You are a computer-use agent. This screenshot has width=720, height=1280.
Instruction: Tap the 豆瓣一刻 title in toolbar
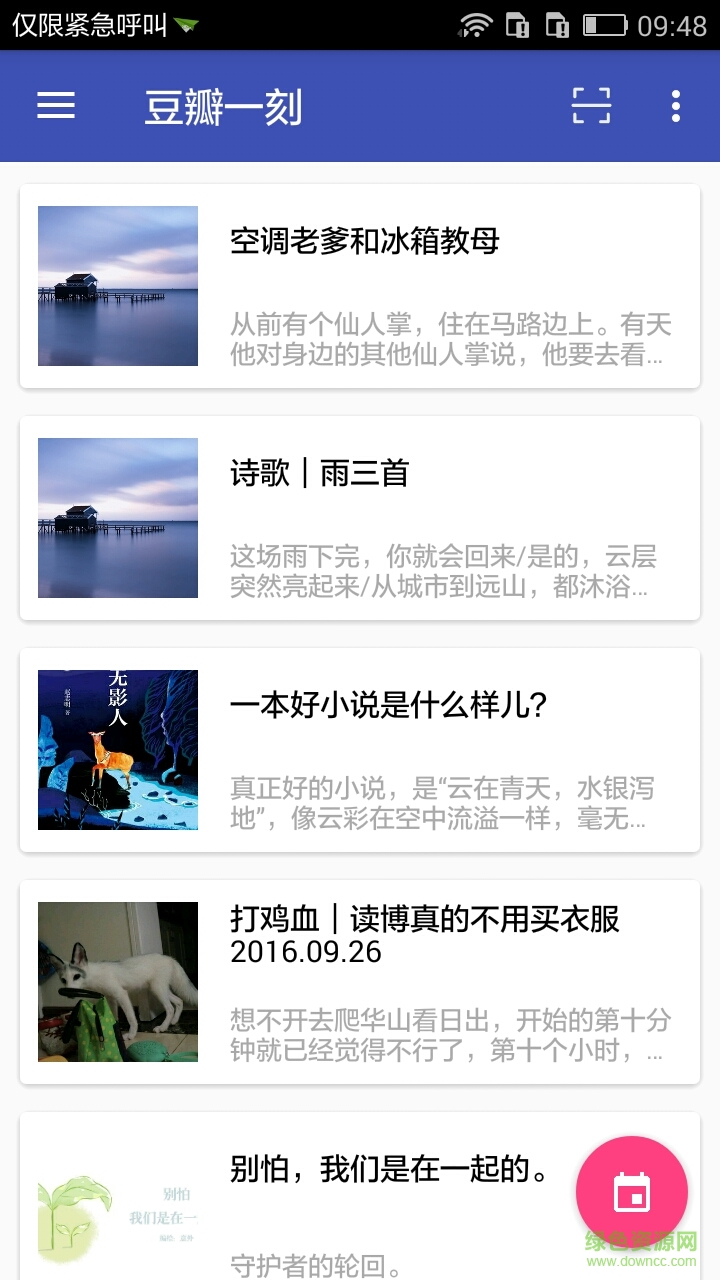(x=221, y=105)
